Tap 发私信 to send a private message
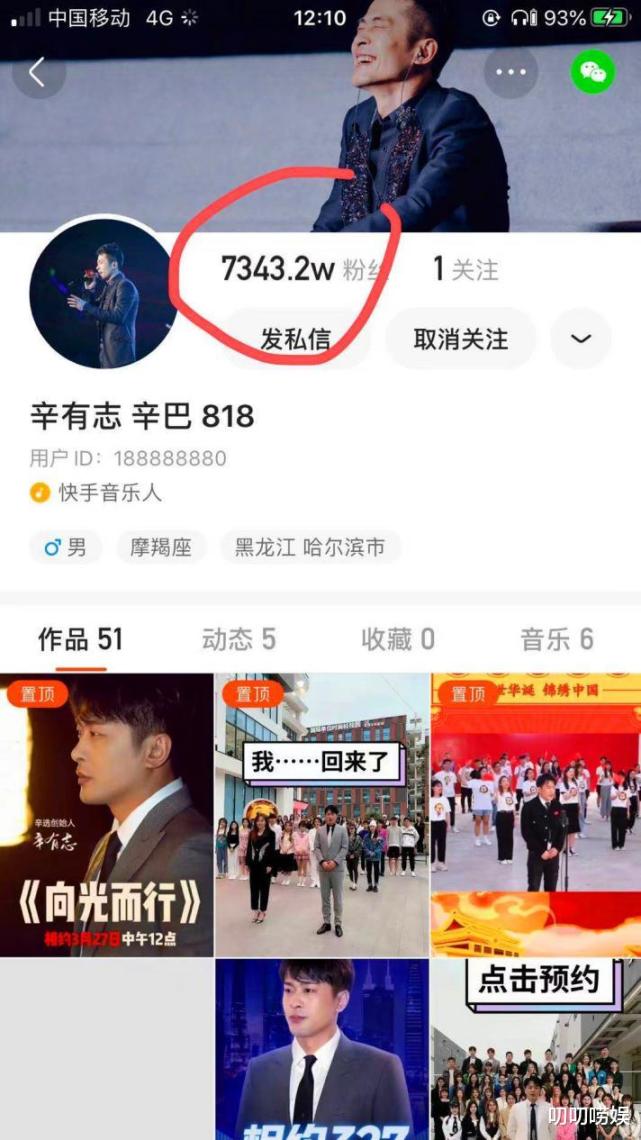 coord(295,339)
